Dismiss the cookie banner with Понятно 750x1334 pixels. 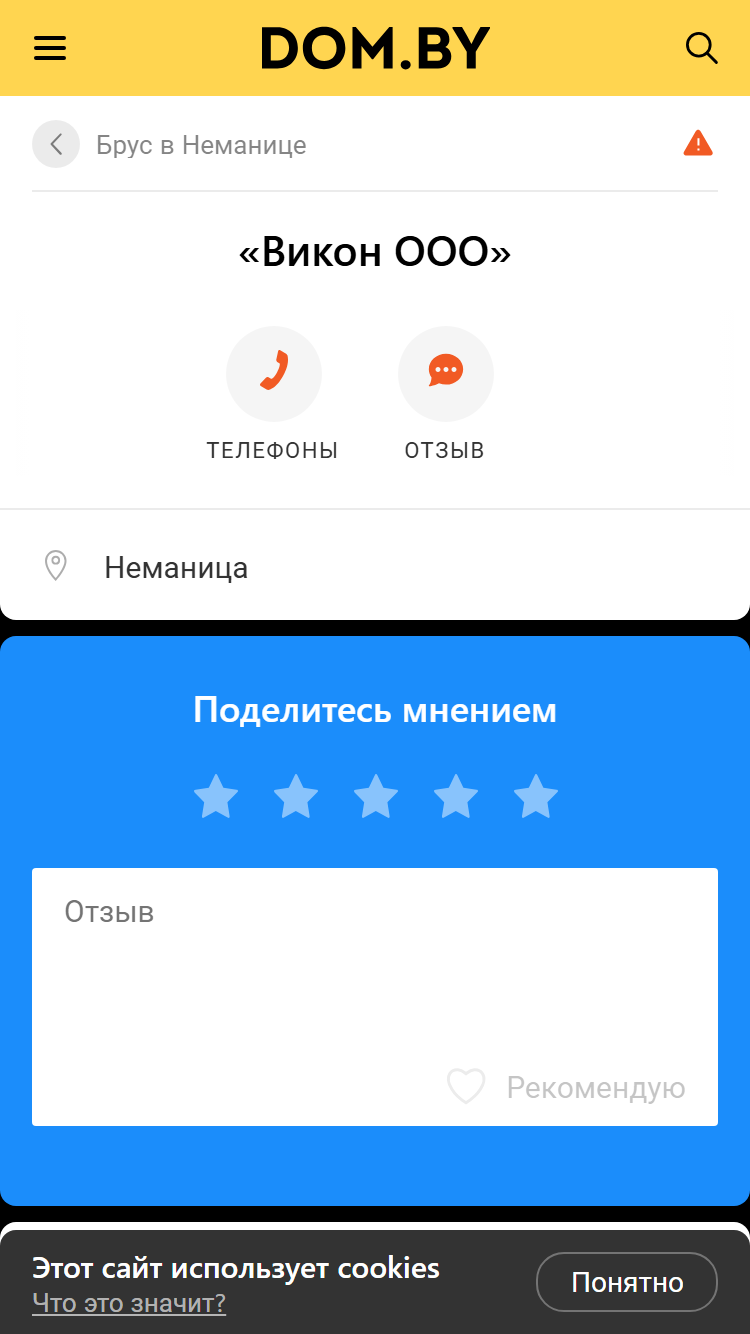(627, 1282)
